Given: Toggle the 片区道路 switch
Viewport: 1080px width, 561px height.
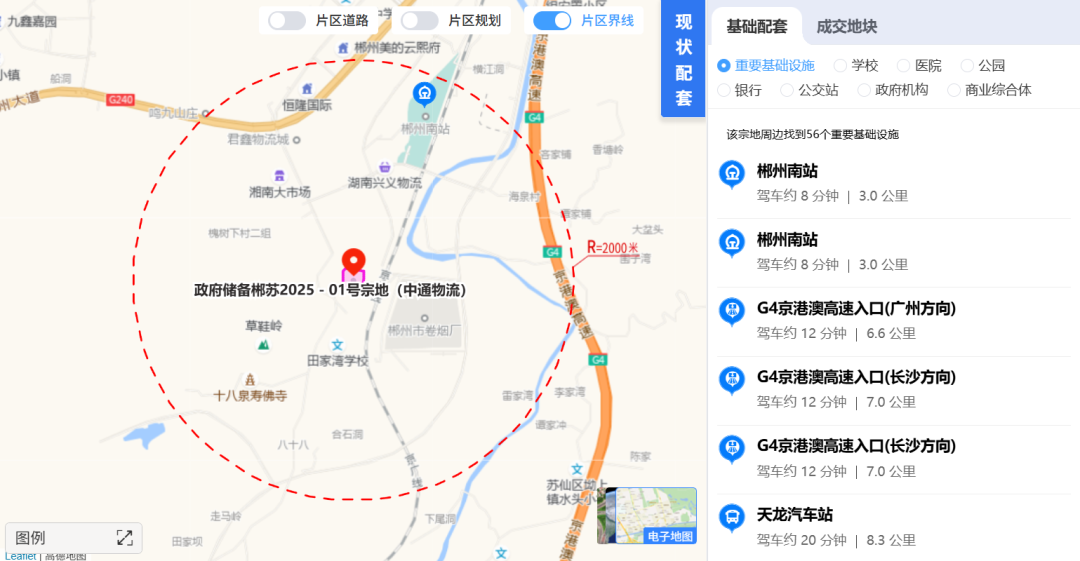Looking at the screenshot, I should tap(287, 20).
